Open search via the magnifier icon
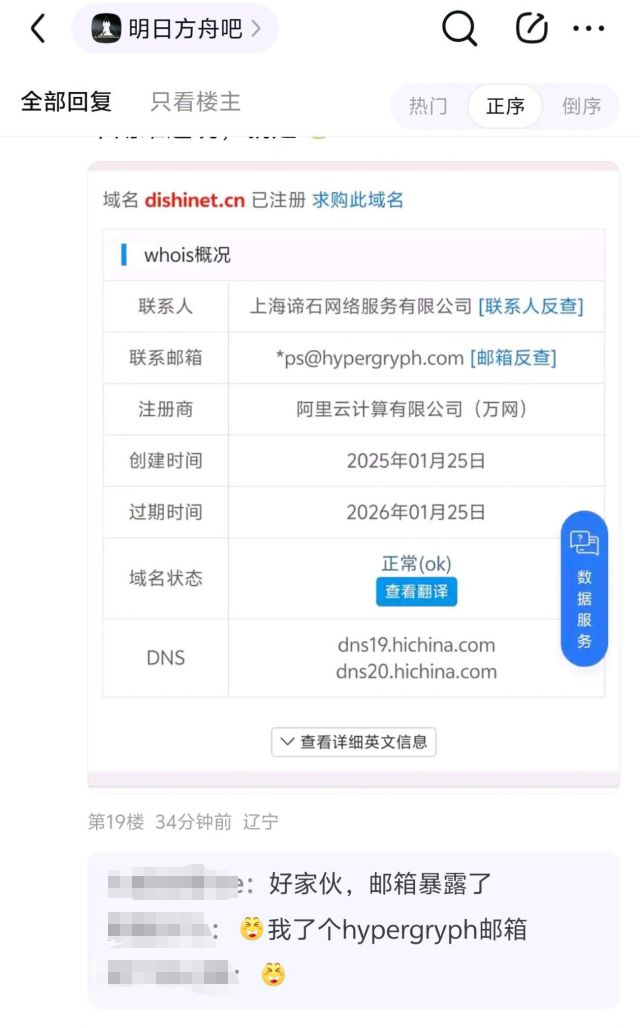This screenshot has width=640, height=1028. point(459,28)
